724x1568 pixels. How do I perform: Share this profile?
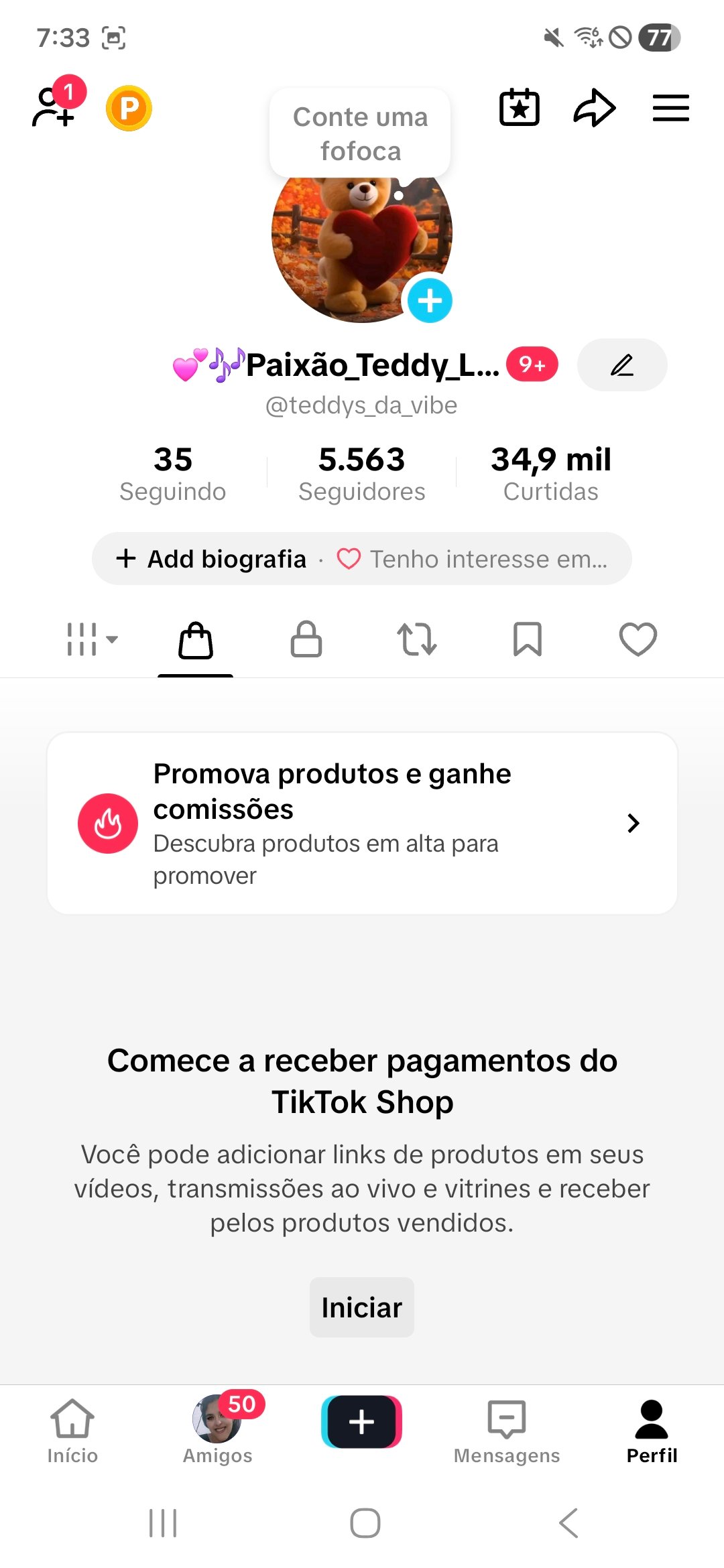tap(594, 107)
